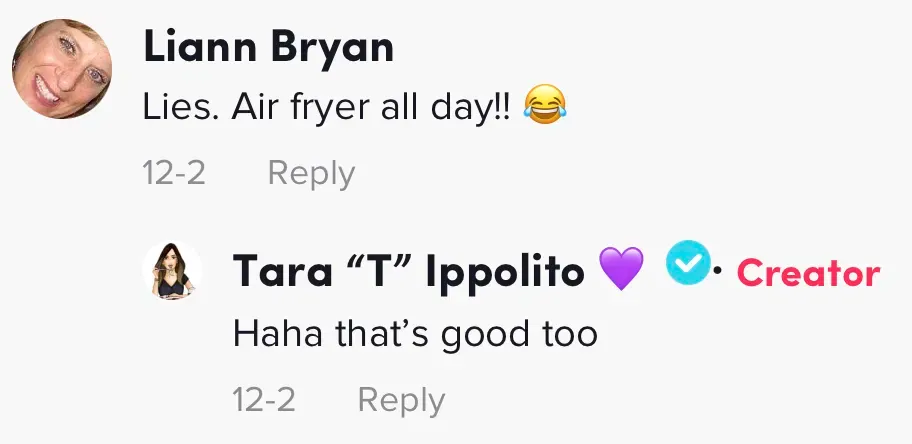
Task: Reply to Liann Bryan's comment
Action: (311, 174)
